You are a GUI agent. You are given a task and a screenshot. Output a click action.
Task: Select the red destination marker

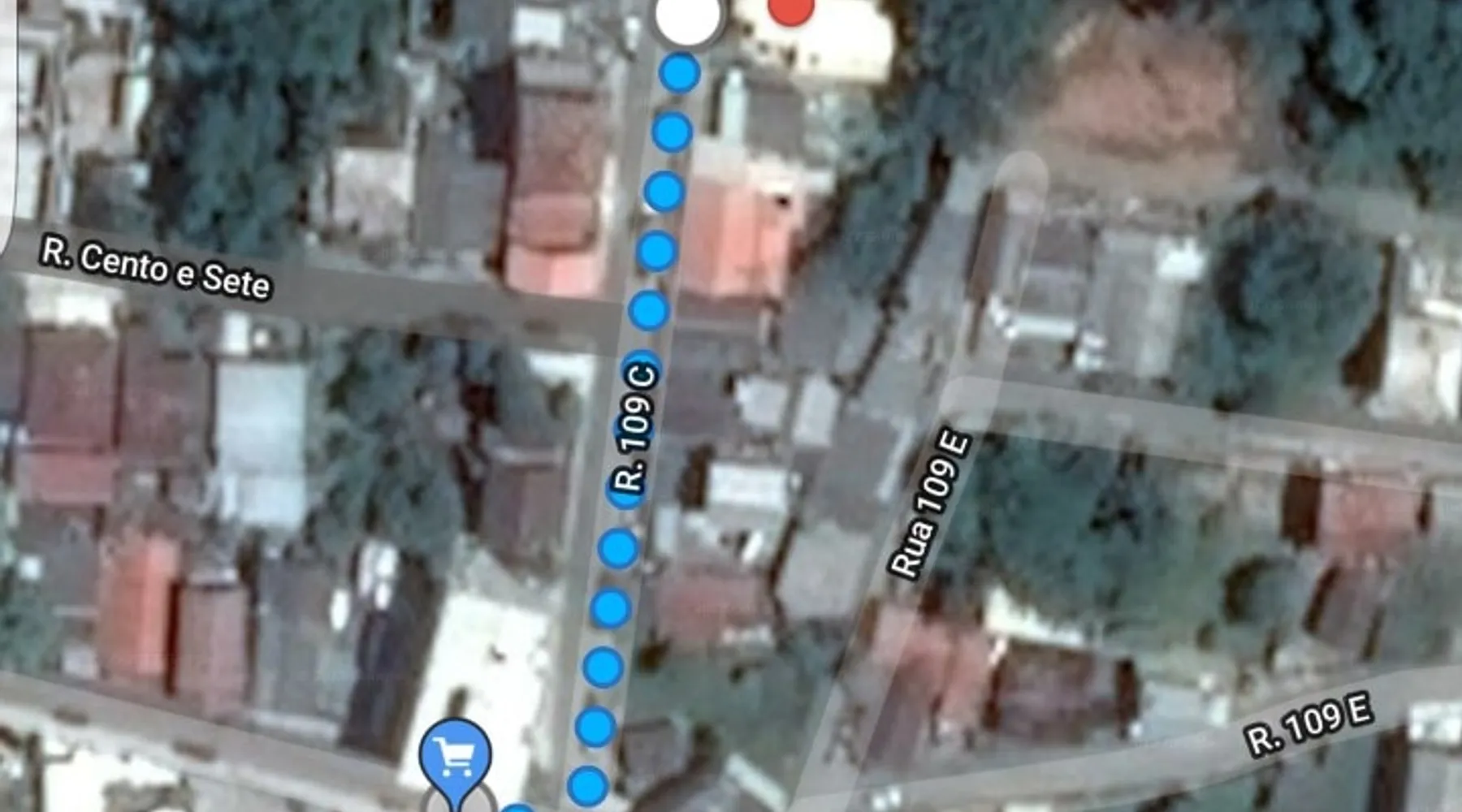tap(790, 10)
